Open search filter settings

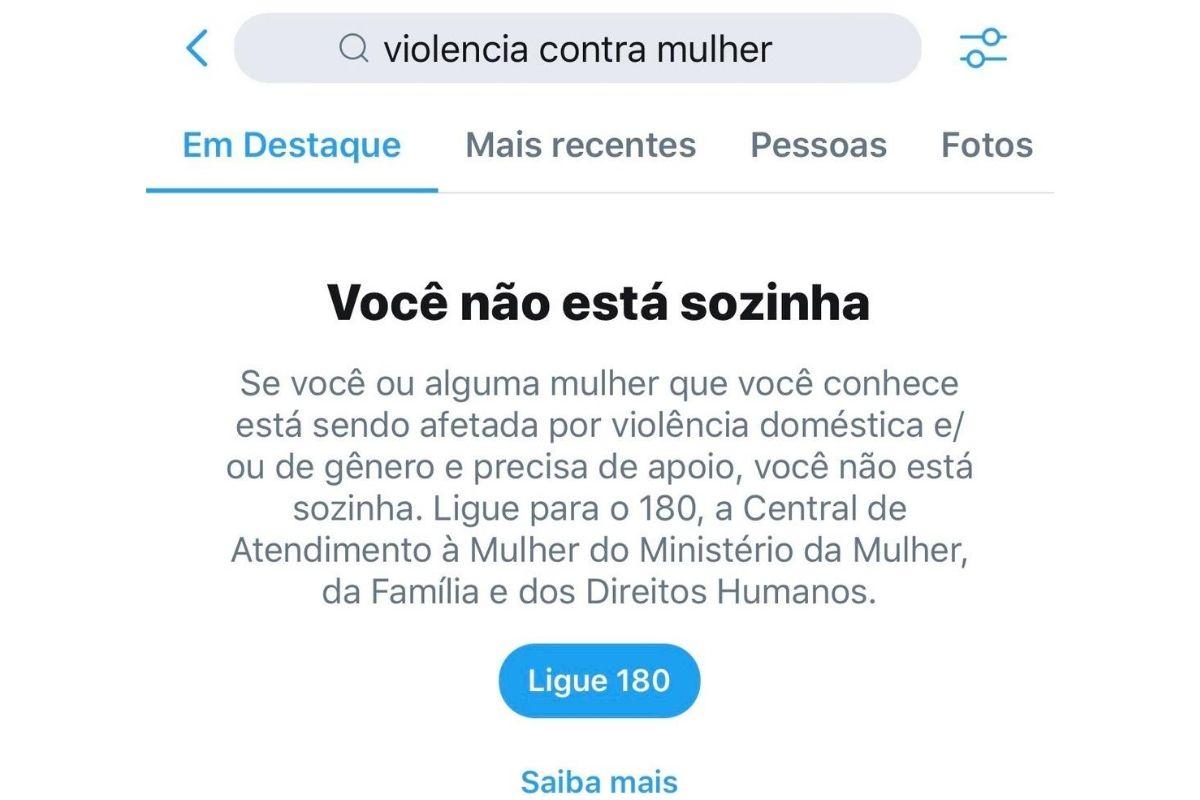983,48
